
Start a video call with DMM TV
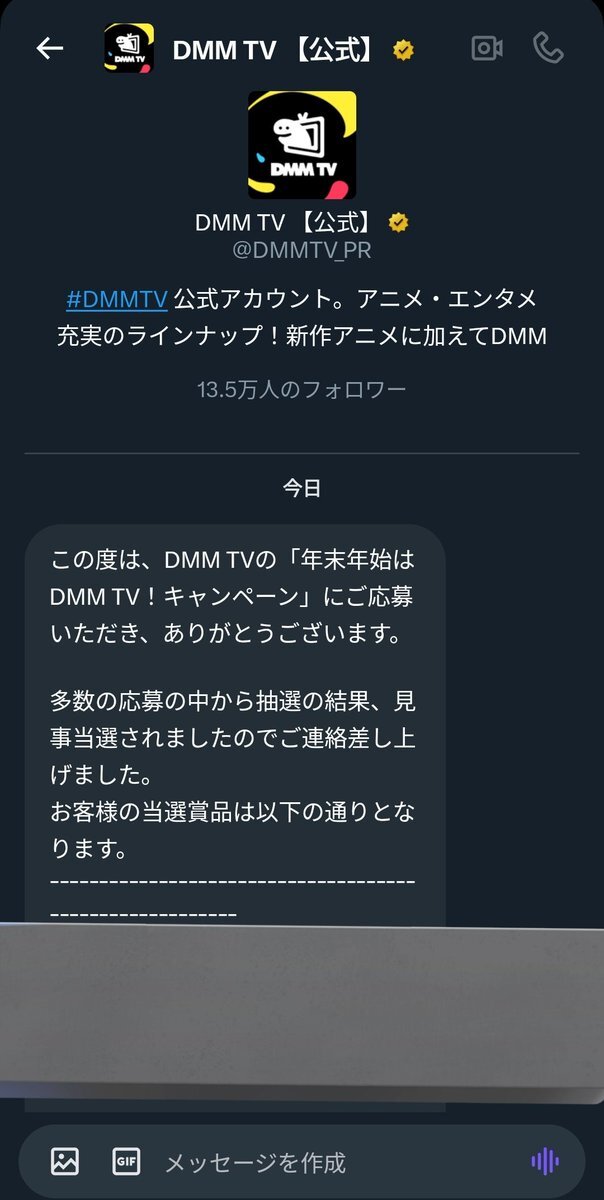coord(487,48)
